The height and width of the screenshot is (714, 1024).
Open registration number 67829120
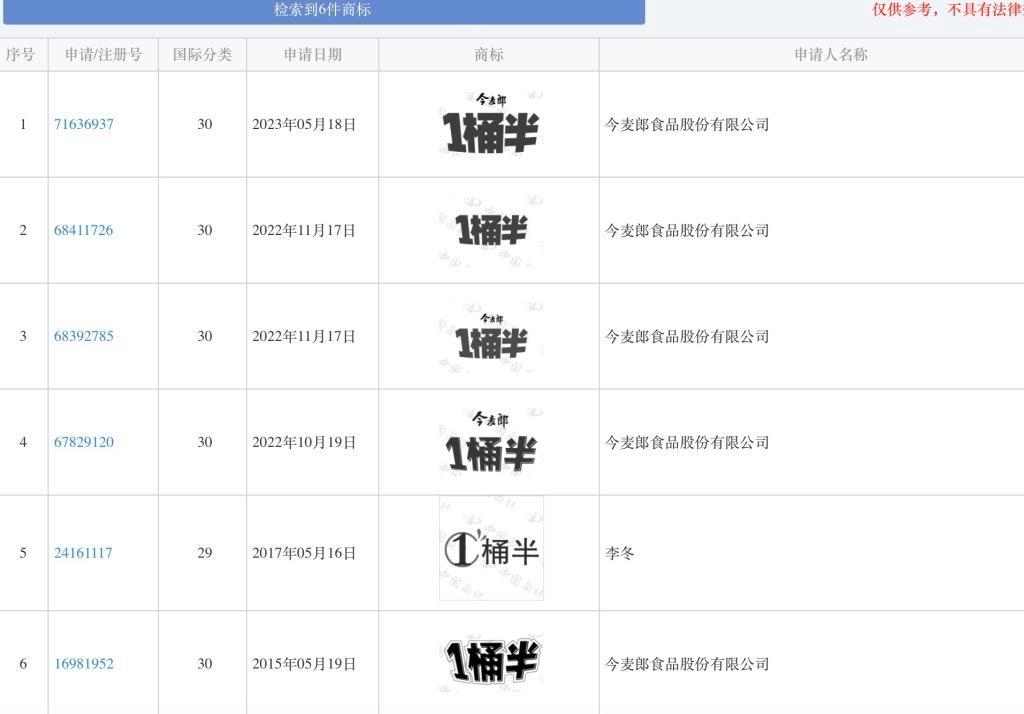(x=84, y=443)
